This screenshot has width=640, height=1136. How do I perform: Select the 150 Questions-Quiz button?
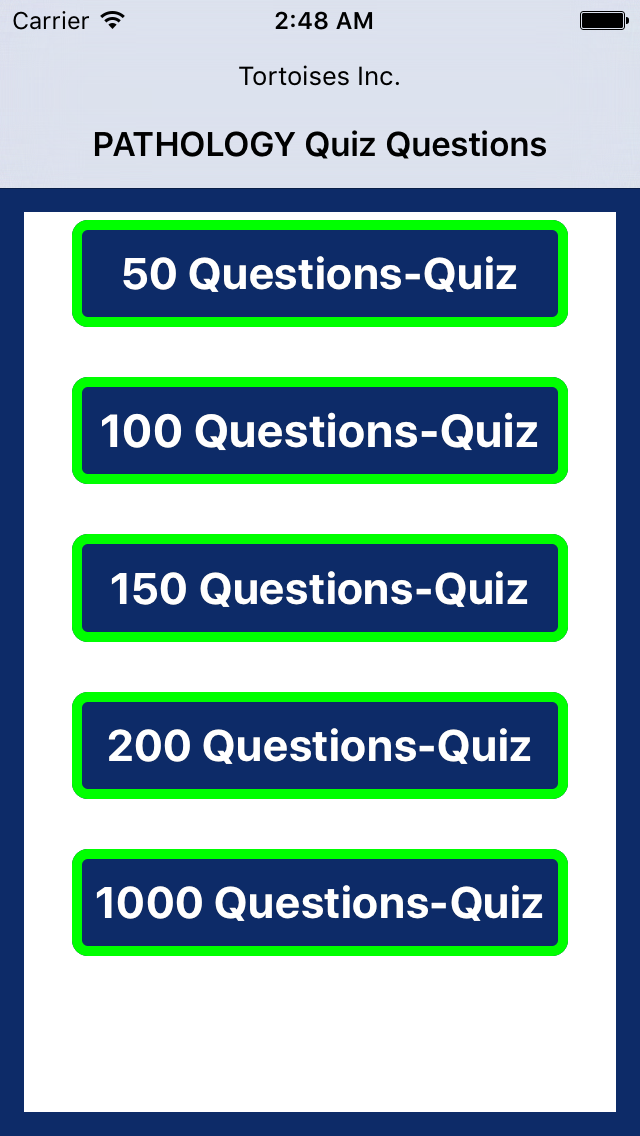pos(320,588)
